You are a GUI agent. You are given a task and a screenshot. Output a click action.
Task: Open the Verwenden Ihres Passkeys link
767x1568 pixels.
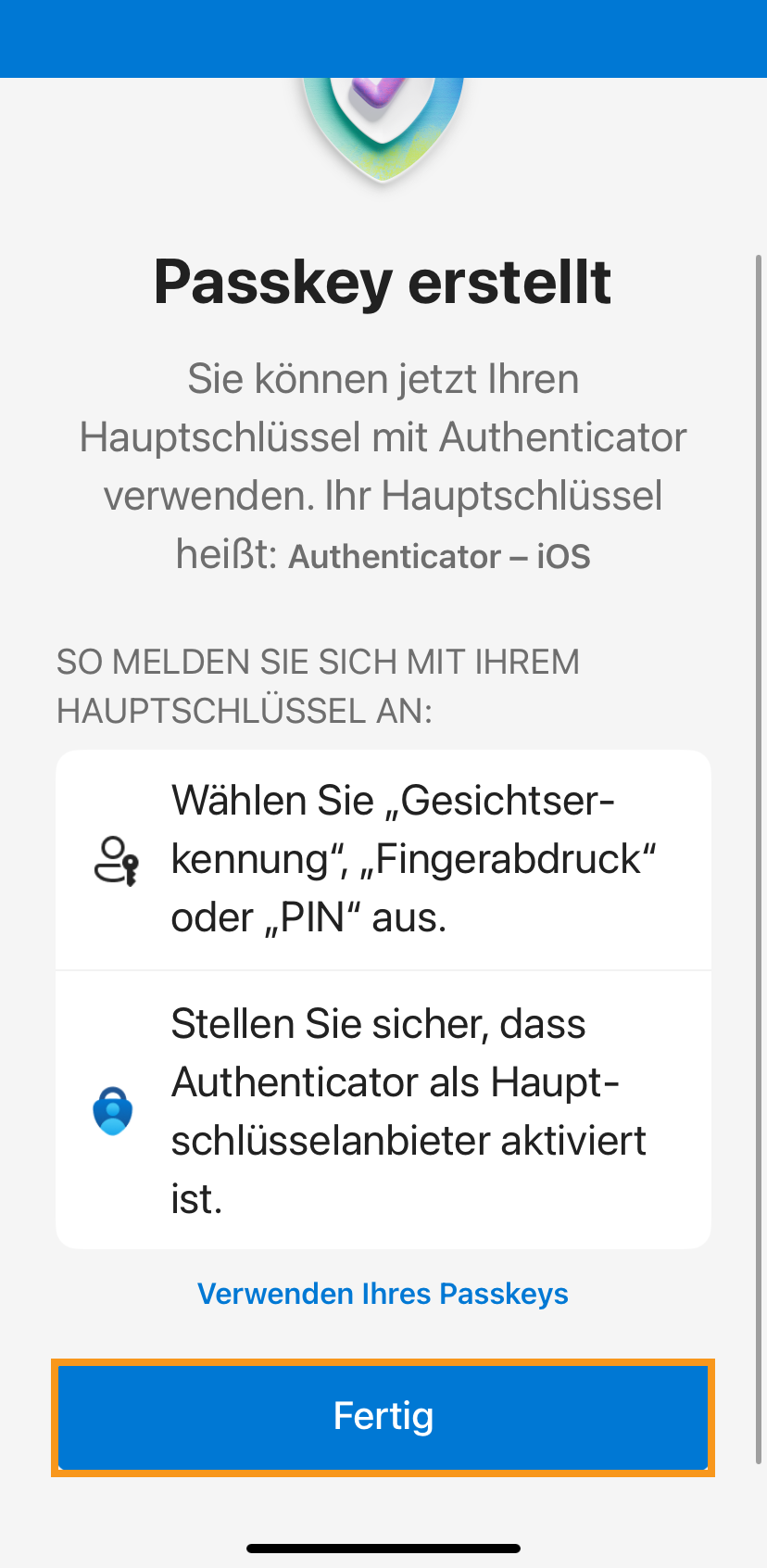(383, 1294)
